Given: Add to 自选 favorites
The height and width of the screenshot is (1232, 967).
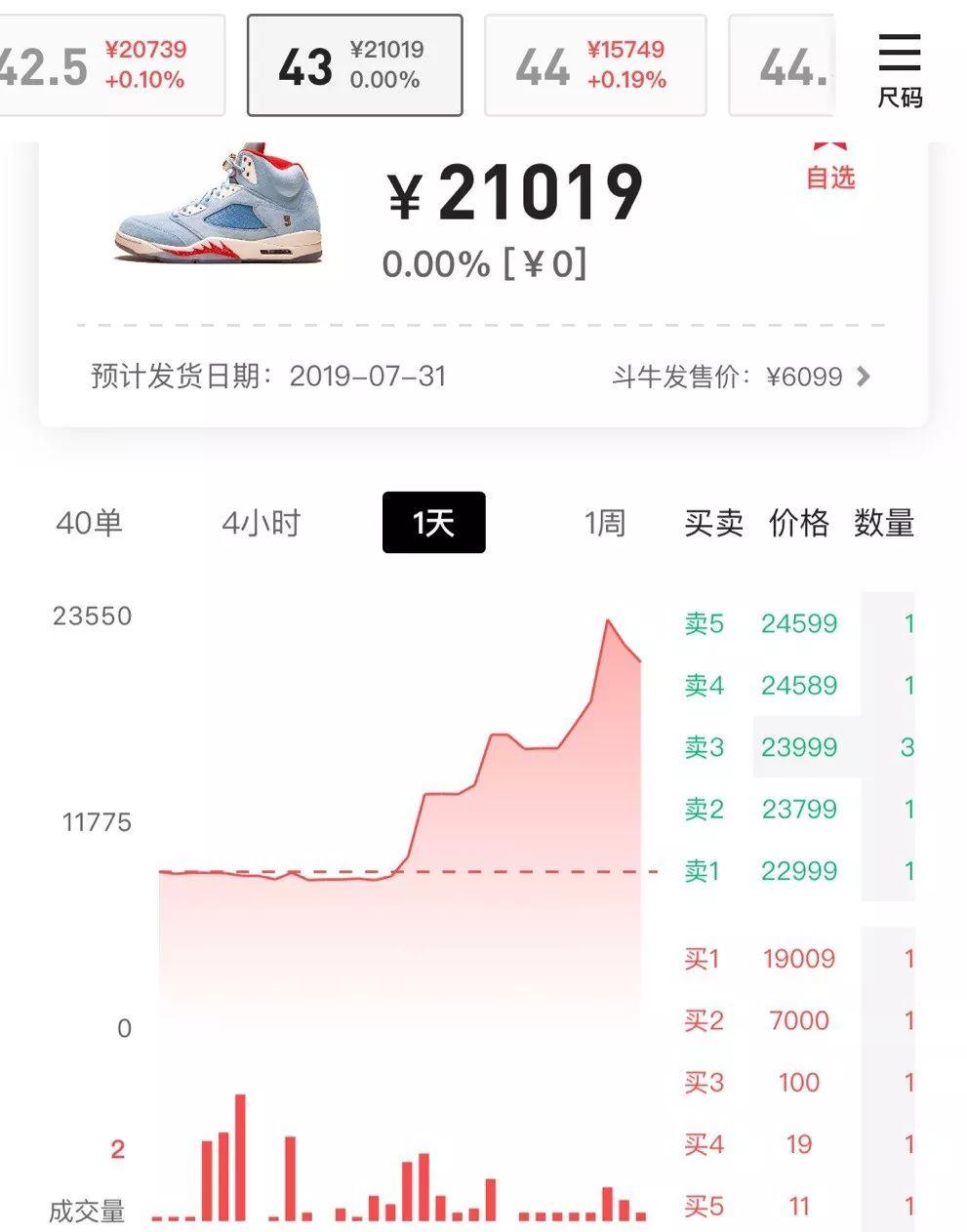Looking at the screenshot, I should click(x=830, y=166).
